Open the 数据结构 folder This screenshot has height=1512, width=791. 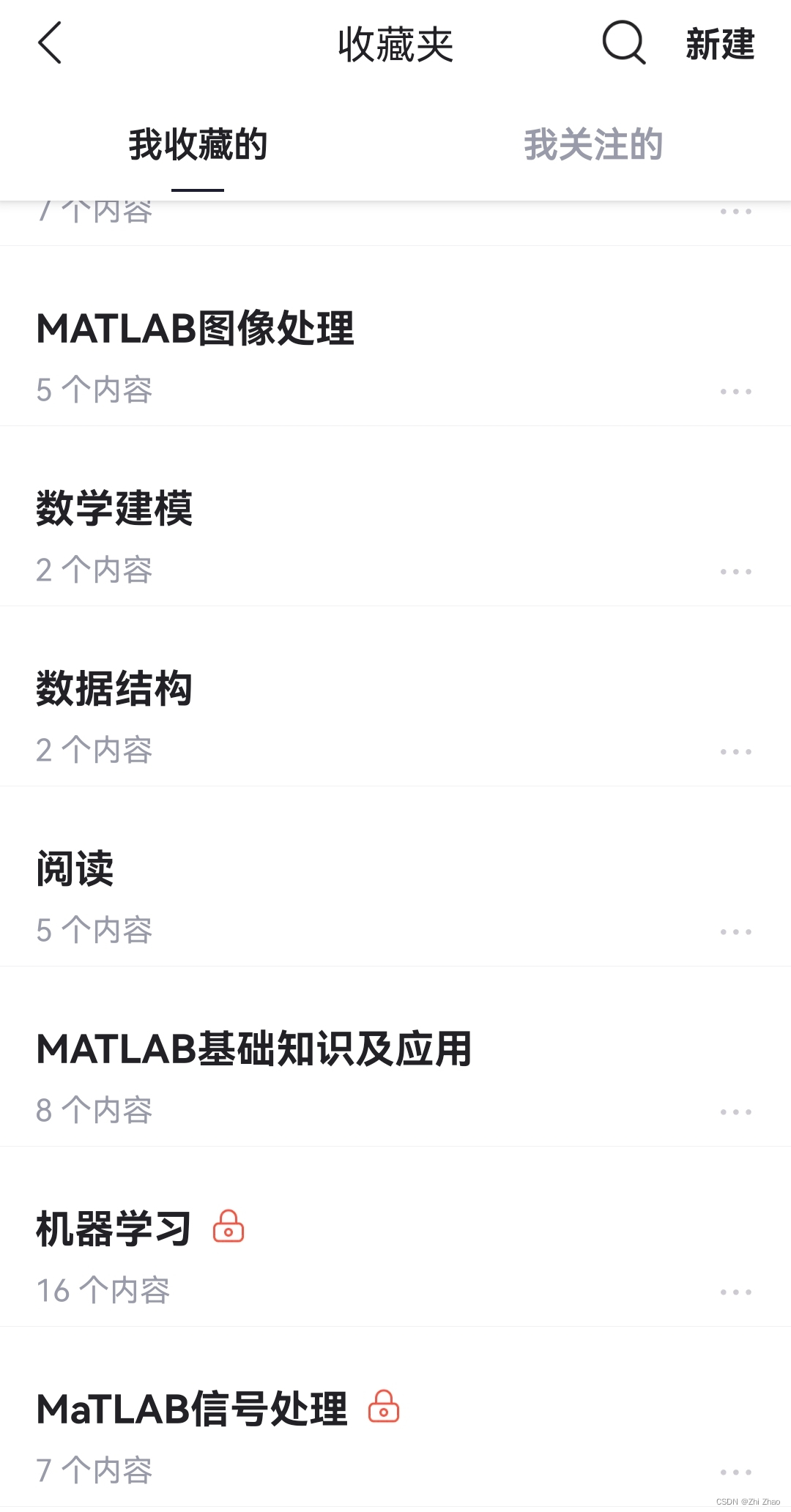click(x=115, y=688)
